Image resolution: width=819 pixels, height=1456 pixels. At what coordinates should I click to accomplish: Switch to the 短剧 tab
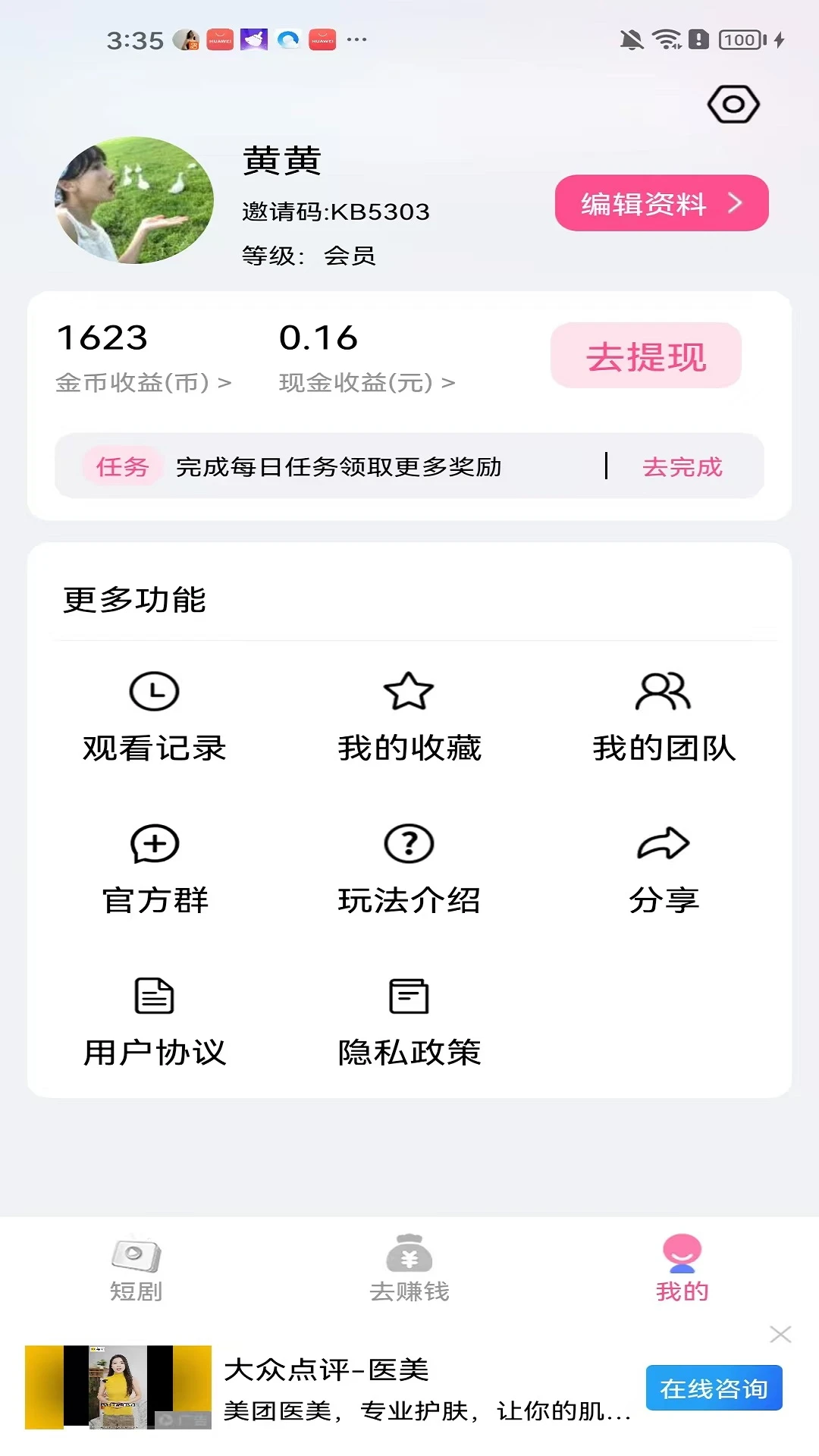pyautogui.click(x=136, y=1269)
